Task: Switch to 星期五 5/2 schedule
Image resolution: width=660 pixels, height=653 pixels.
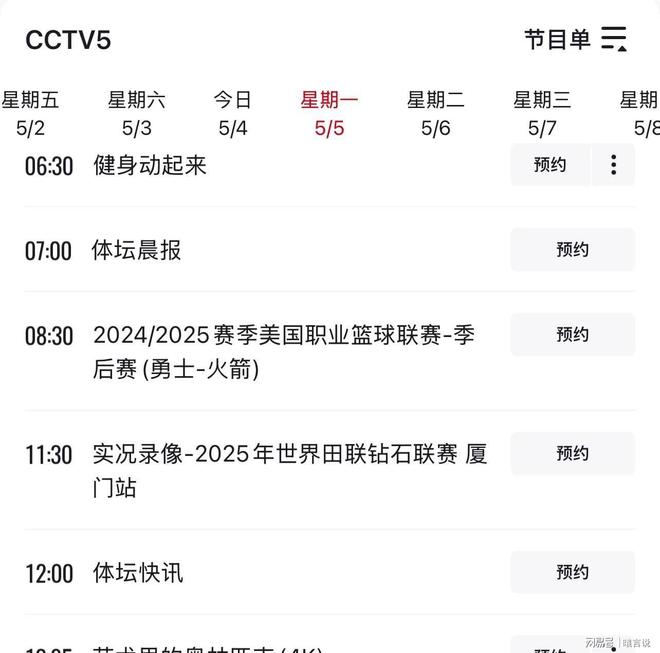Action: coord(30,113)
